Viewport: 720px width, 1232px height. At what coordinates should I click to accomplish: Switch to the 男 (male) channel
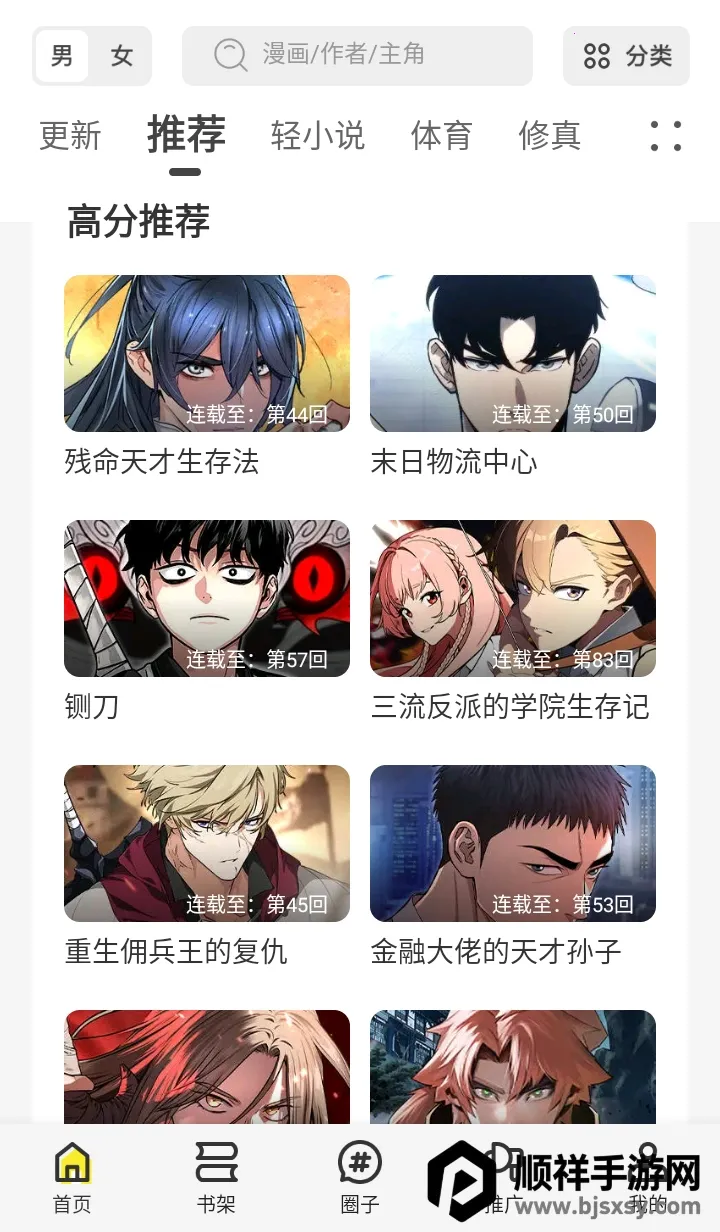[62, 56]
